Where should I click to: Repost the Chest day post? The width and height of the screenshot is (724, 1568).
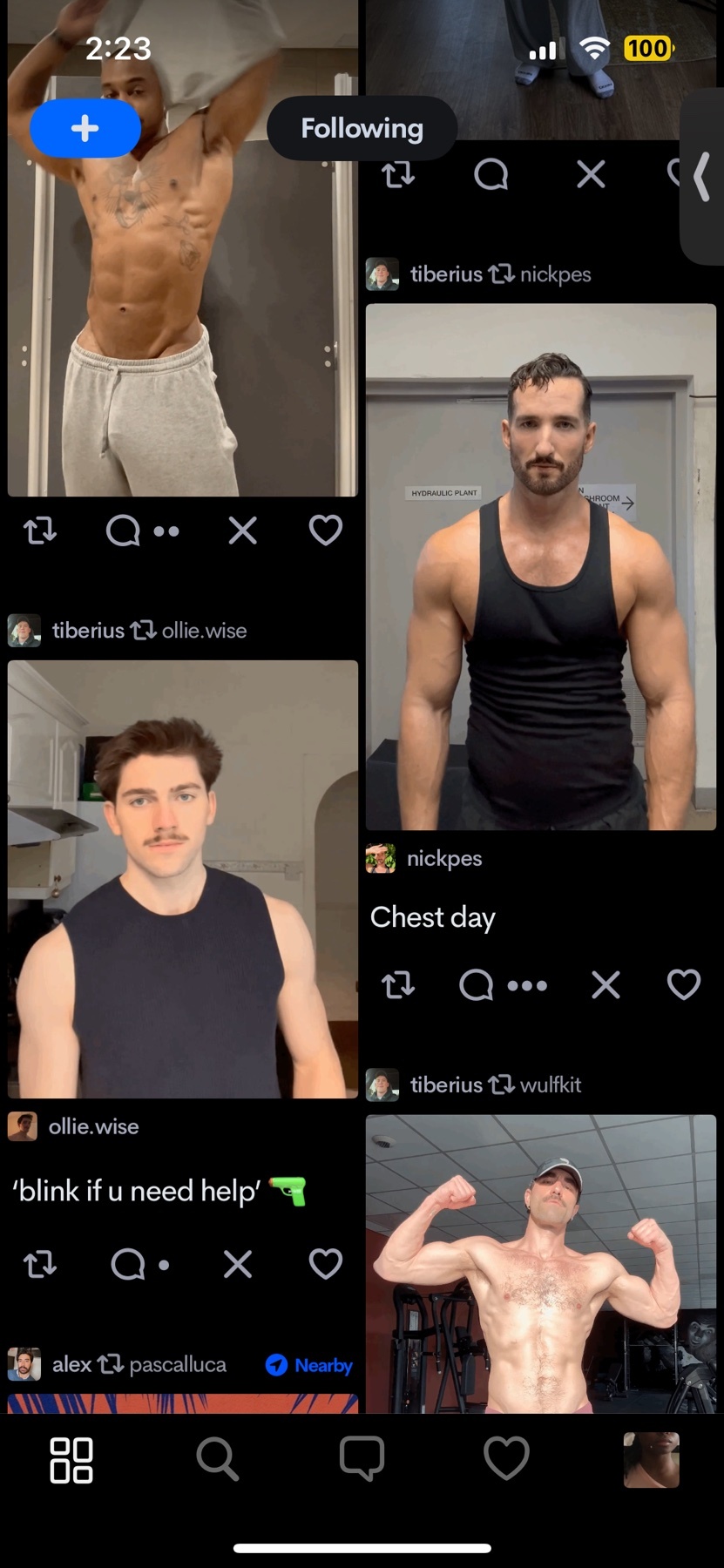[398, 985]
